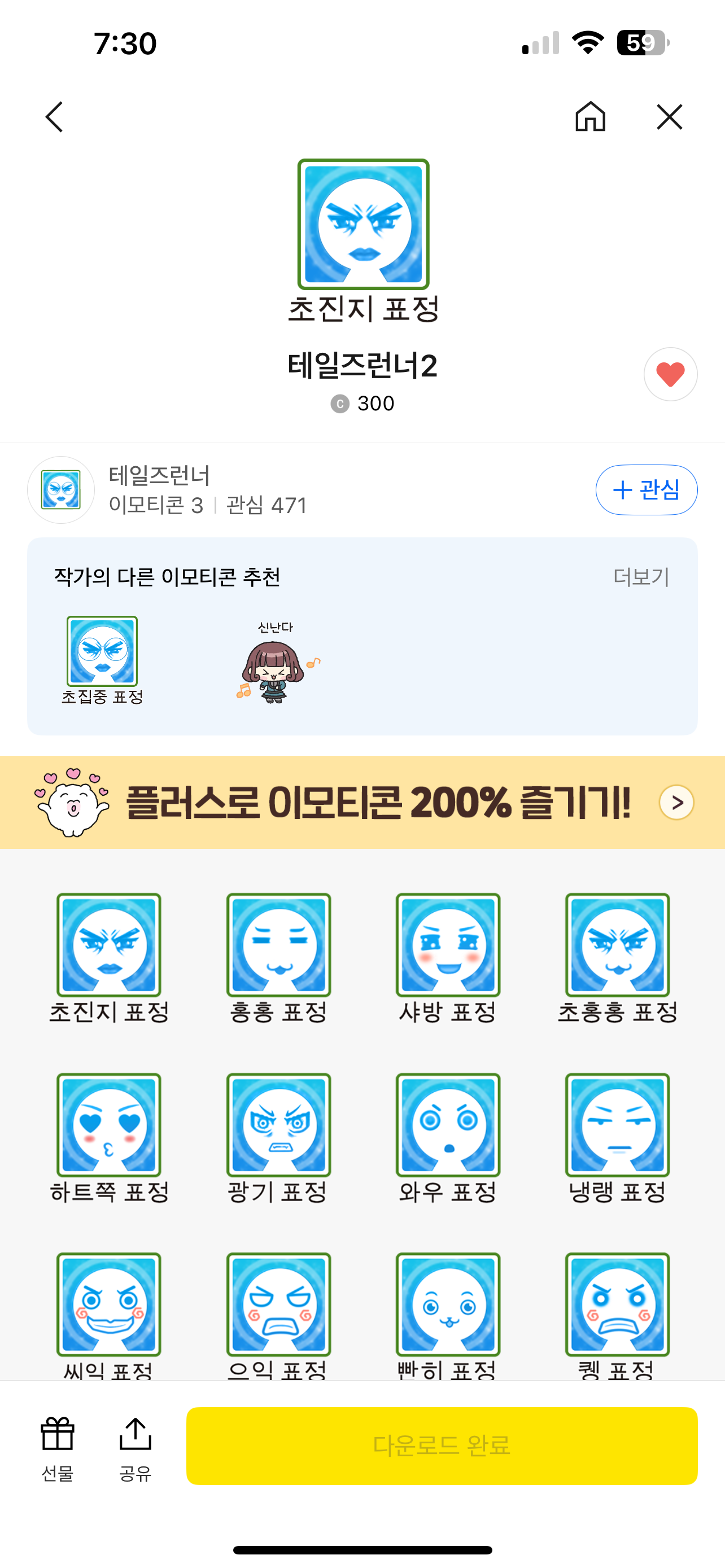The image size is (725, 1568).
Task: Follow the creator with +관심 button
Action: coord(646,490)
